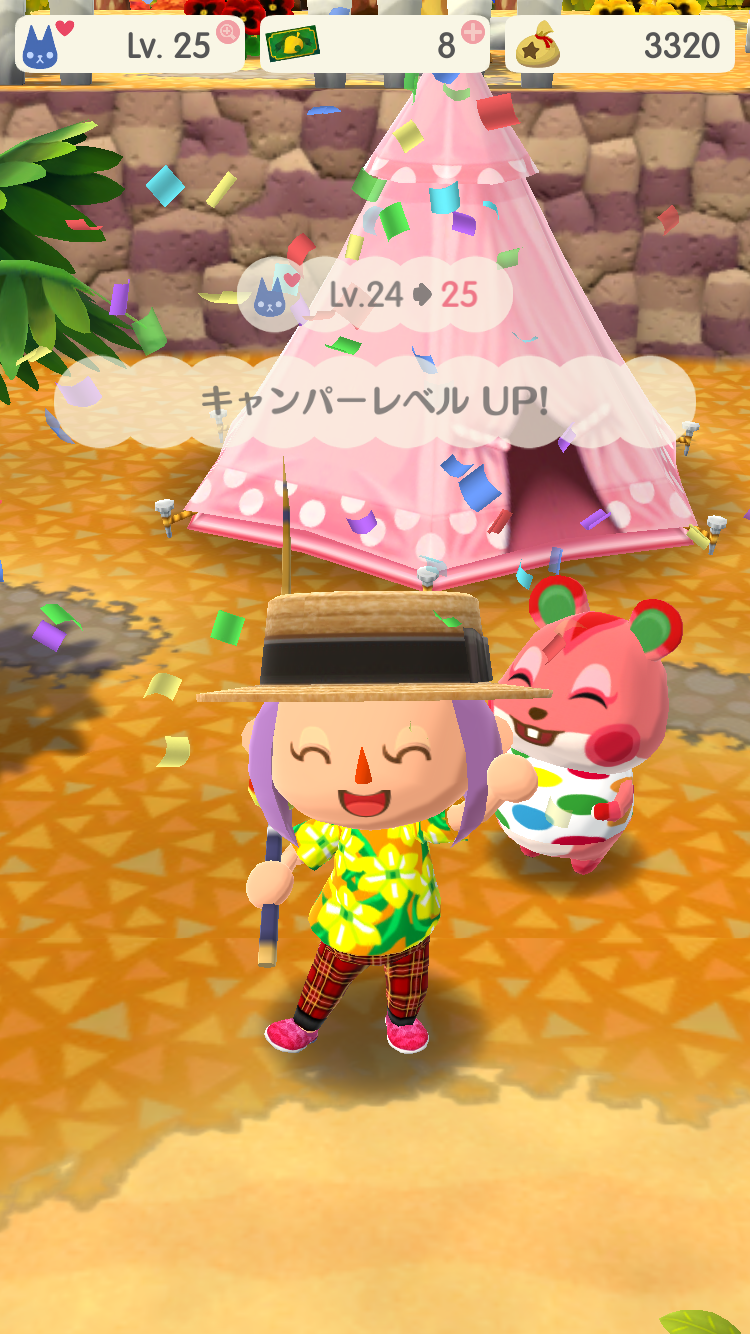This screenshot has height=1334, width=750.
Task: Add more Leaf Tickets with plus
Action: (472, 32)
